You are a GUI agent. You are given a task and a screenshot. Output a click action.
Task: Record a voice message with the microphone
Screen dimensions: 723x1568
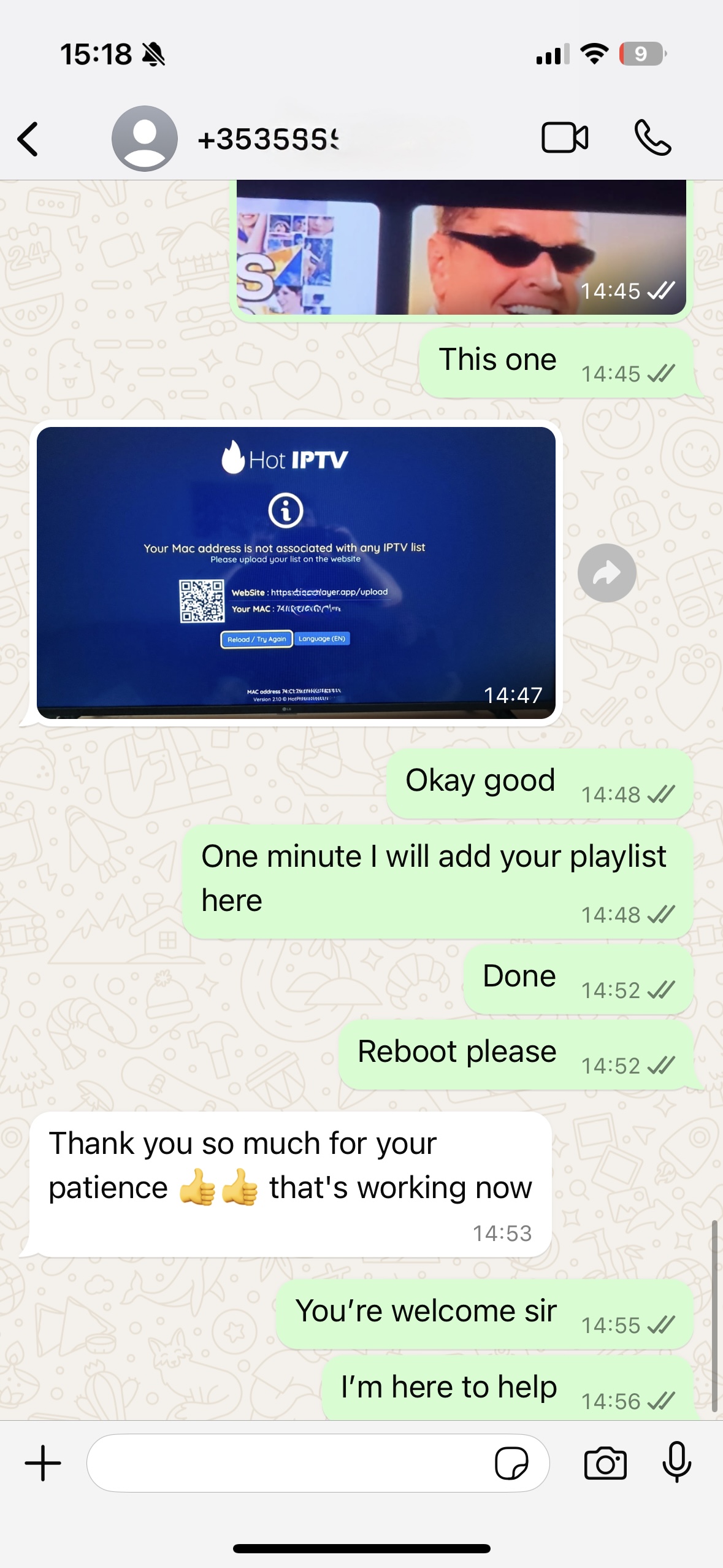676,1462
